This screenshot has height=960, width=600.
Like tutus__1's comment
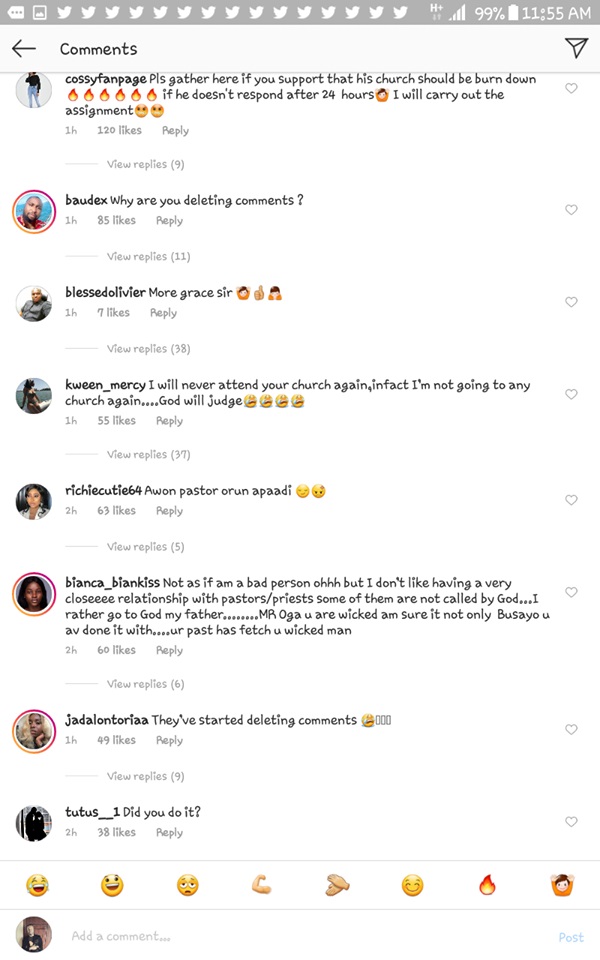(571, 822)
